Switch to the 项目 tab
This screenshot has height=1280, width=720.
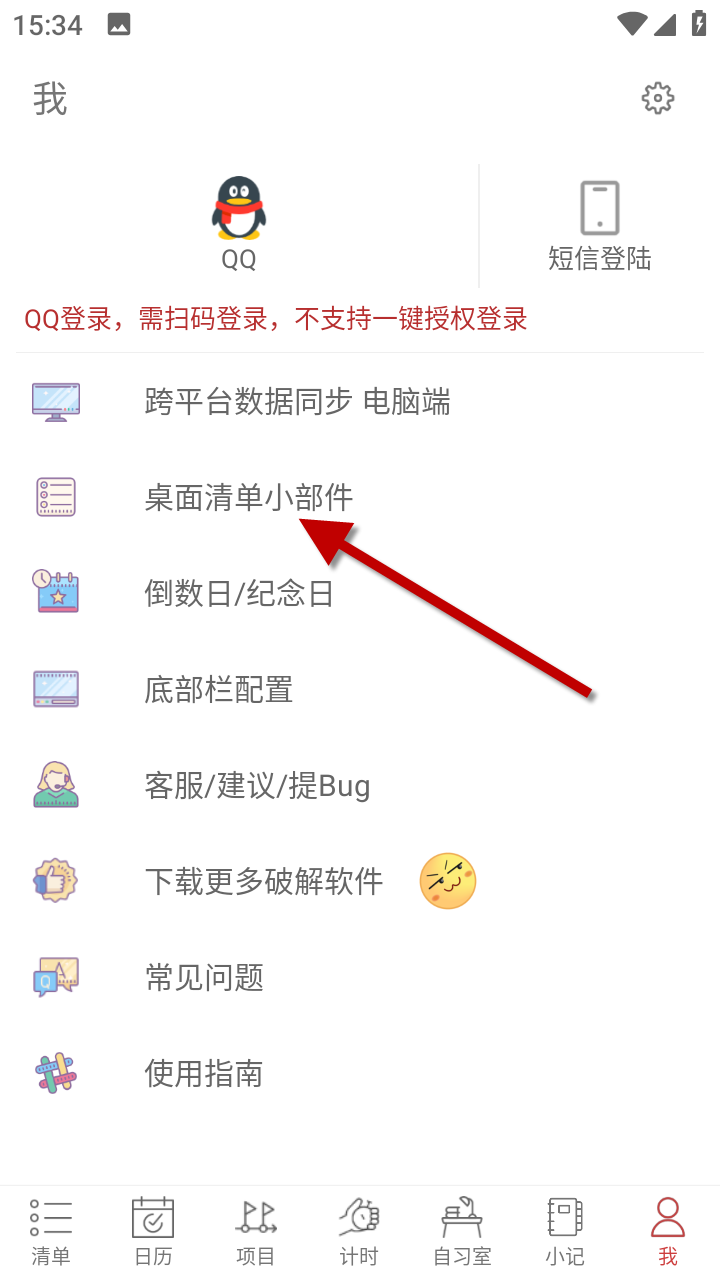coord(256,1232)
